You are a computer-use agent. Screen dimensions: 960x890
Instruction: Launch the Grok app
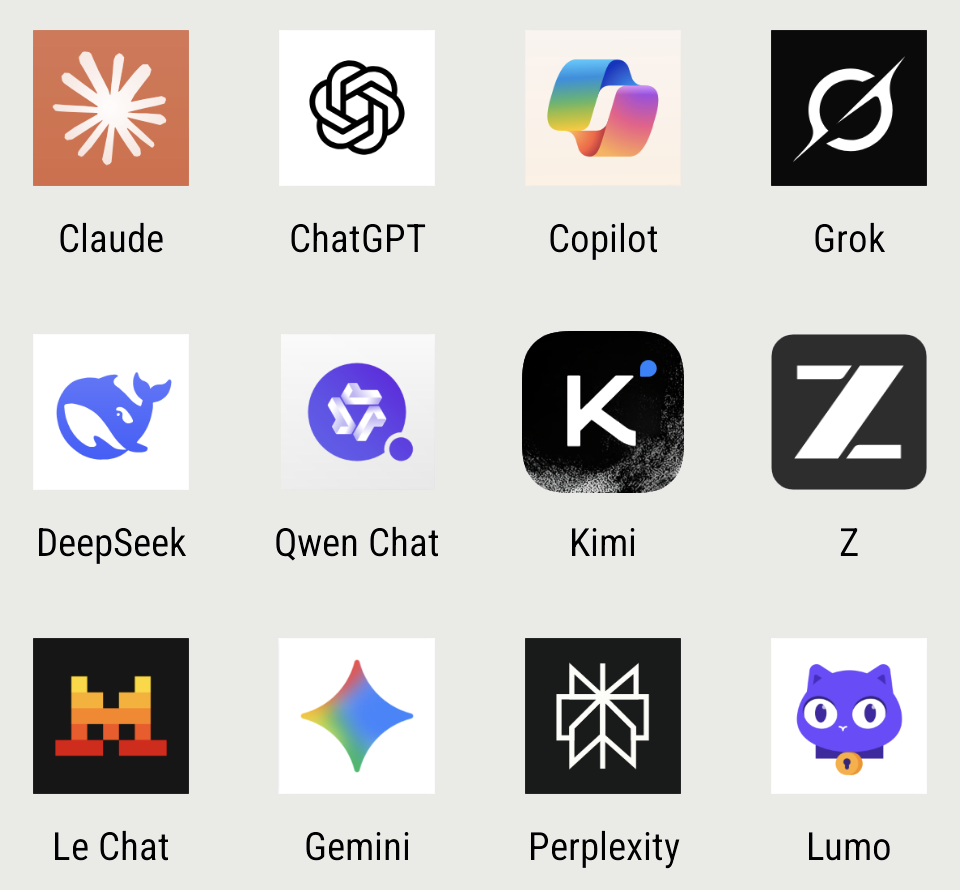[x=849, y=108]
